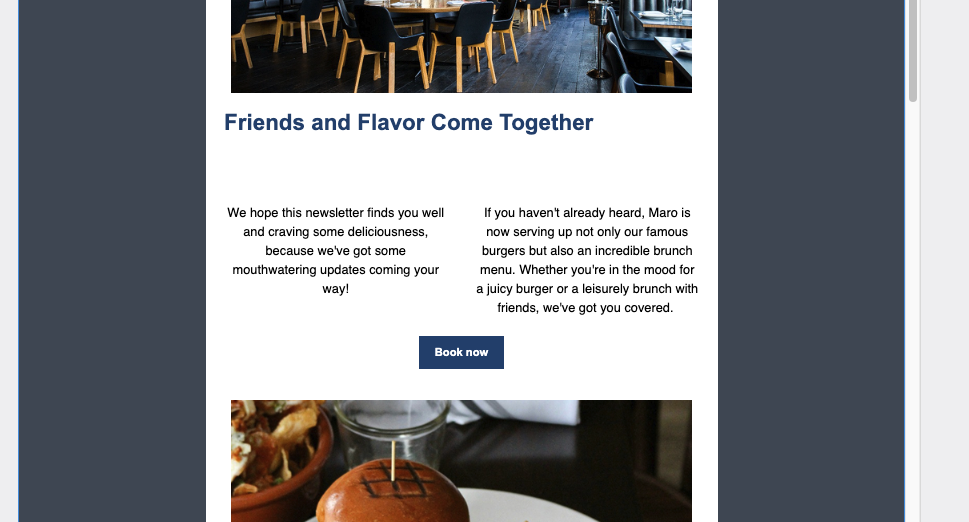Tap the Book now button

point(461,352)
